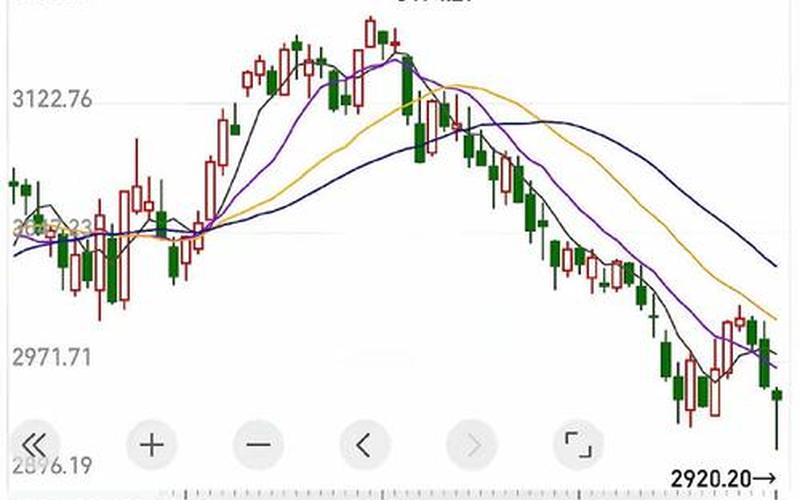
Task: Zoom in the candlestick chart with plus
Action: pyautogui.click(x=152, y=443)
